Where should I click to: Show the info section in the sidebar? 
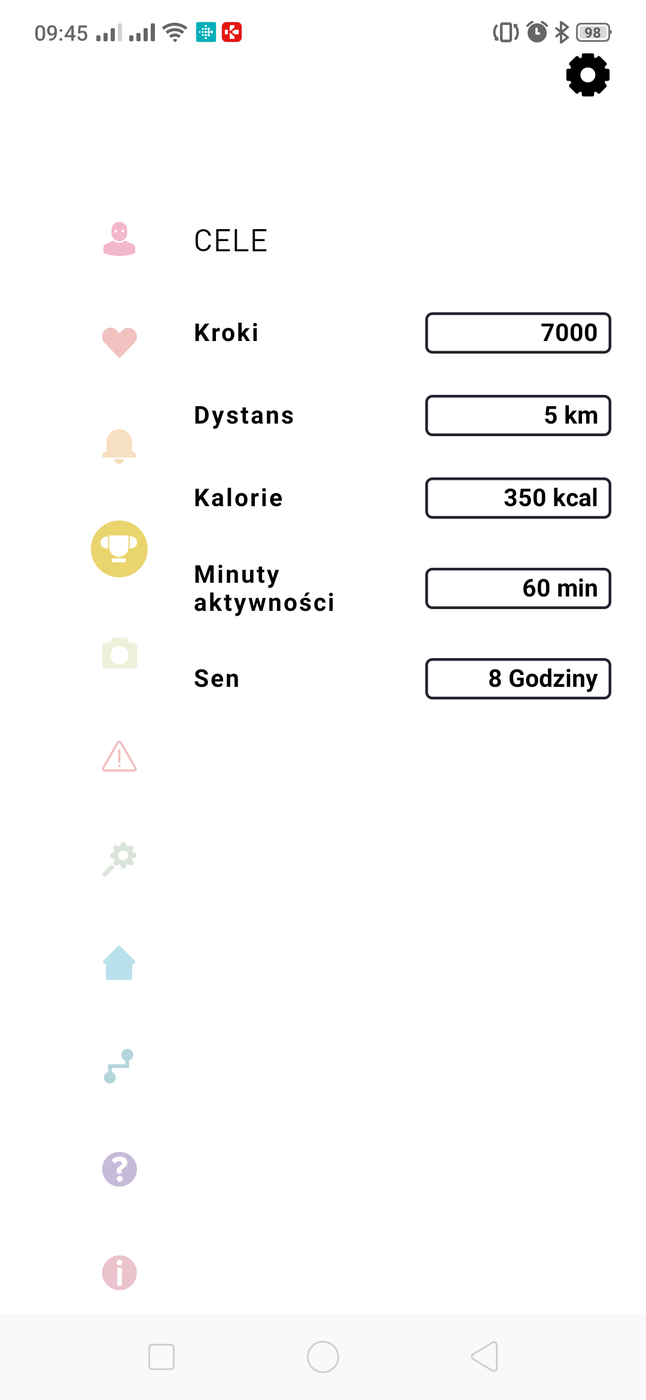[119, 1272]
